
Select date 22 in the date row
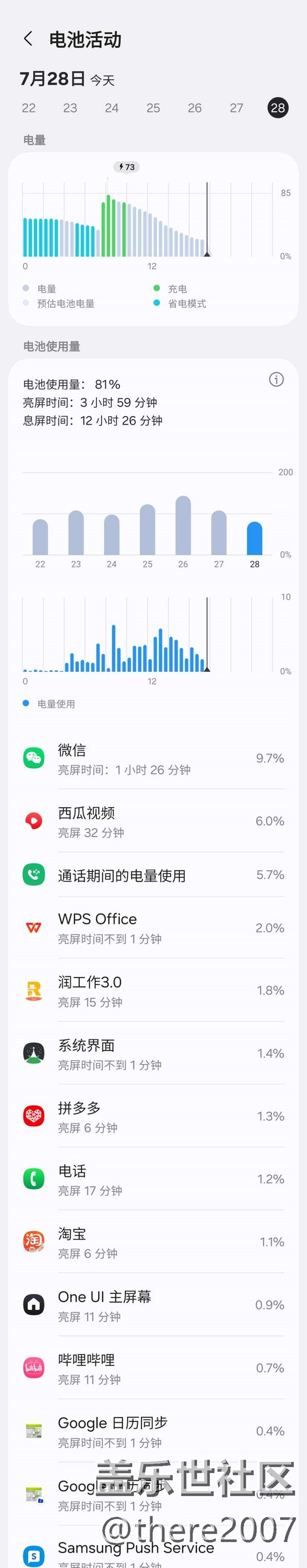29,109
